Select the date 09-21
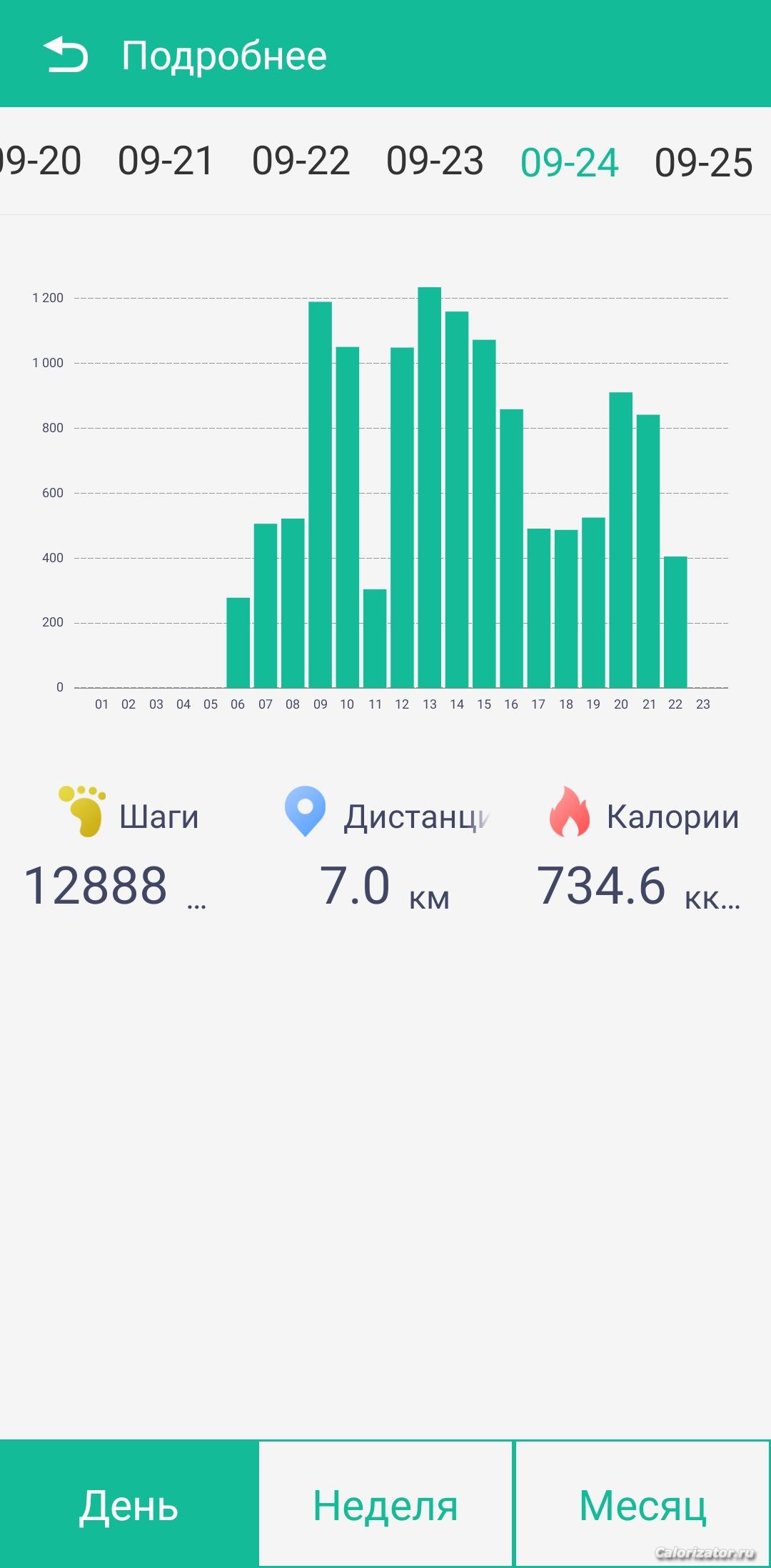This screenshot has height=1568, width=771. pyautogui.click(x=166, y=161)
